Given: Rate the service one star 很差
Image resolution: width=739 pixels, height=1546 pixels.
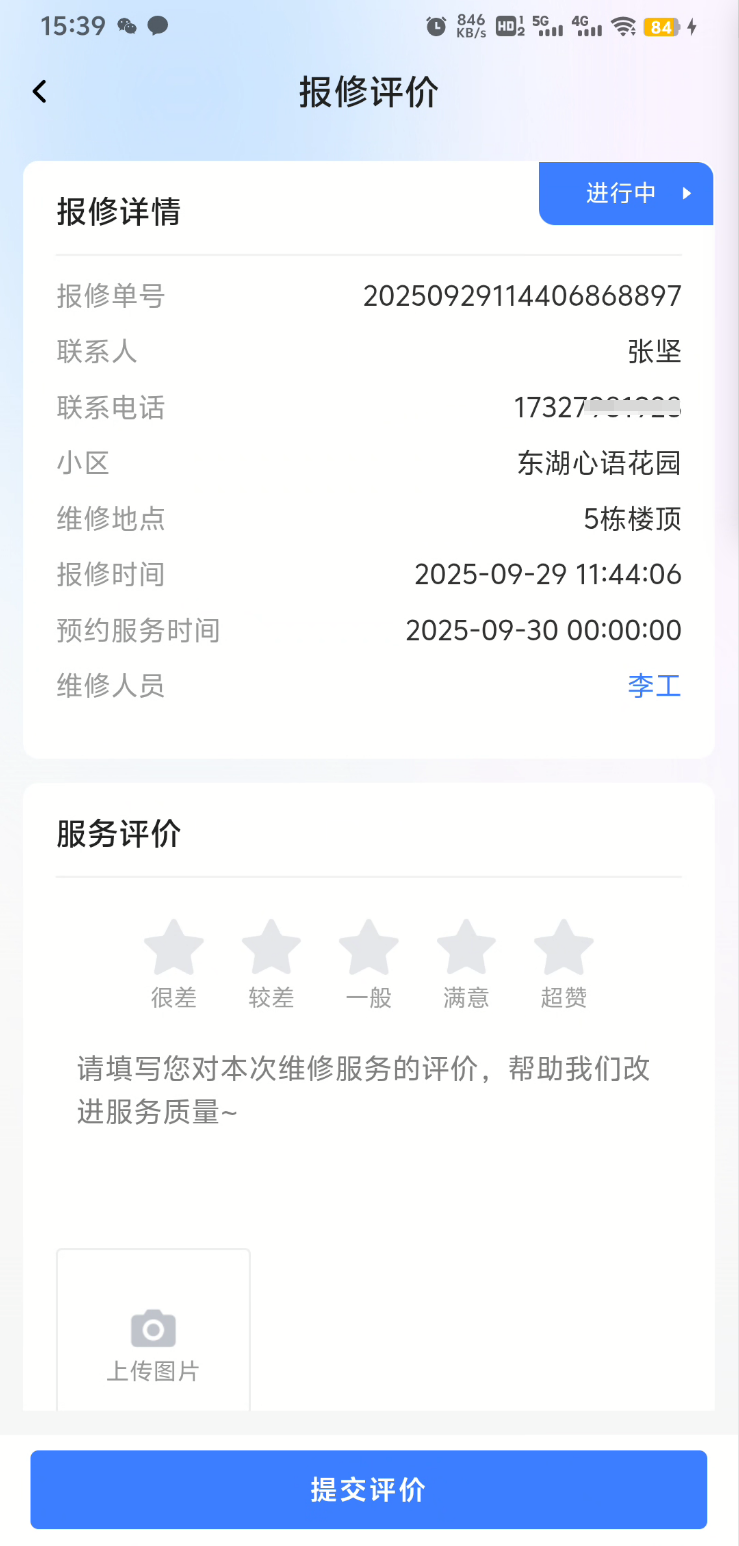Looking at the screenshot, I should (x=174, y=948).
